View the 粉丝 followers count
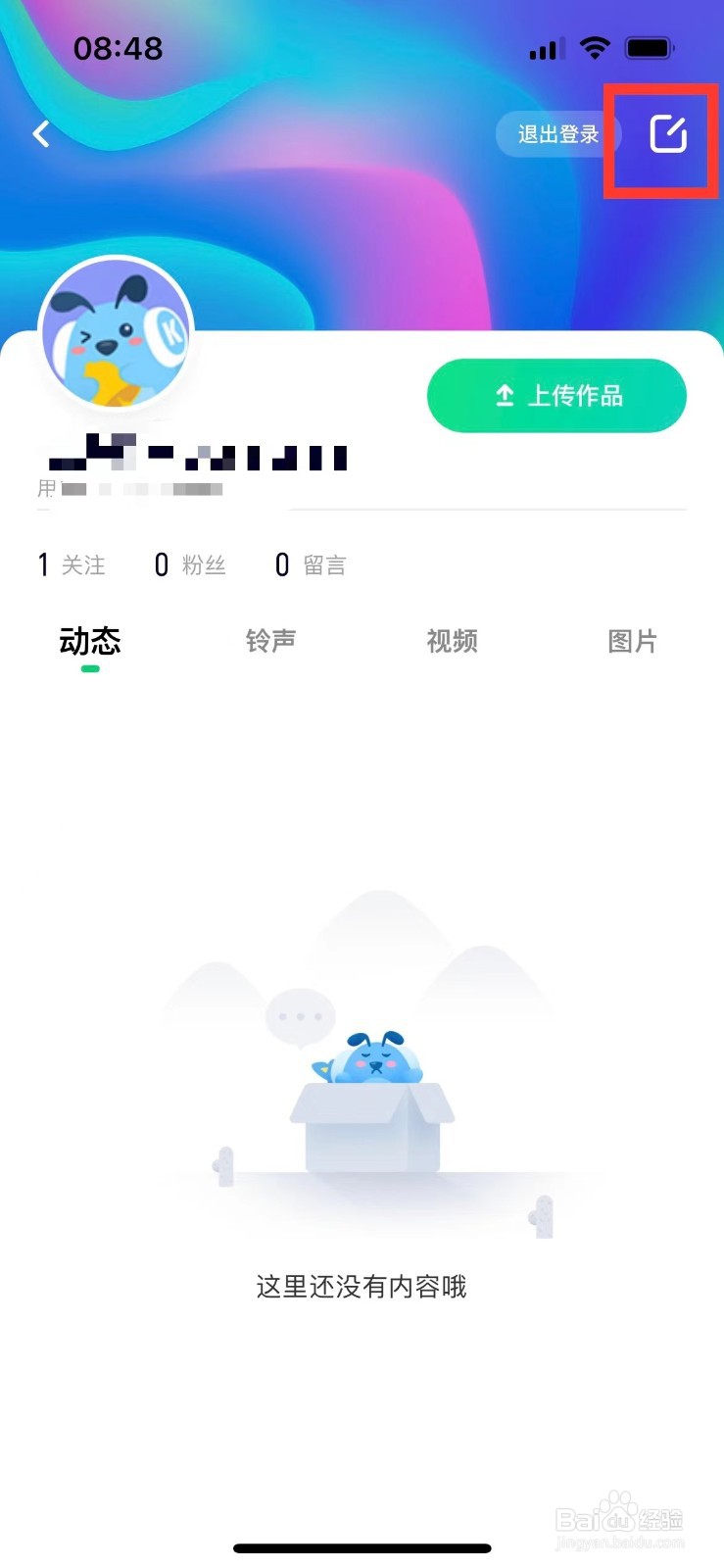This screenshot has width=724, height=1568. coord(191,564)
